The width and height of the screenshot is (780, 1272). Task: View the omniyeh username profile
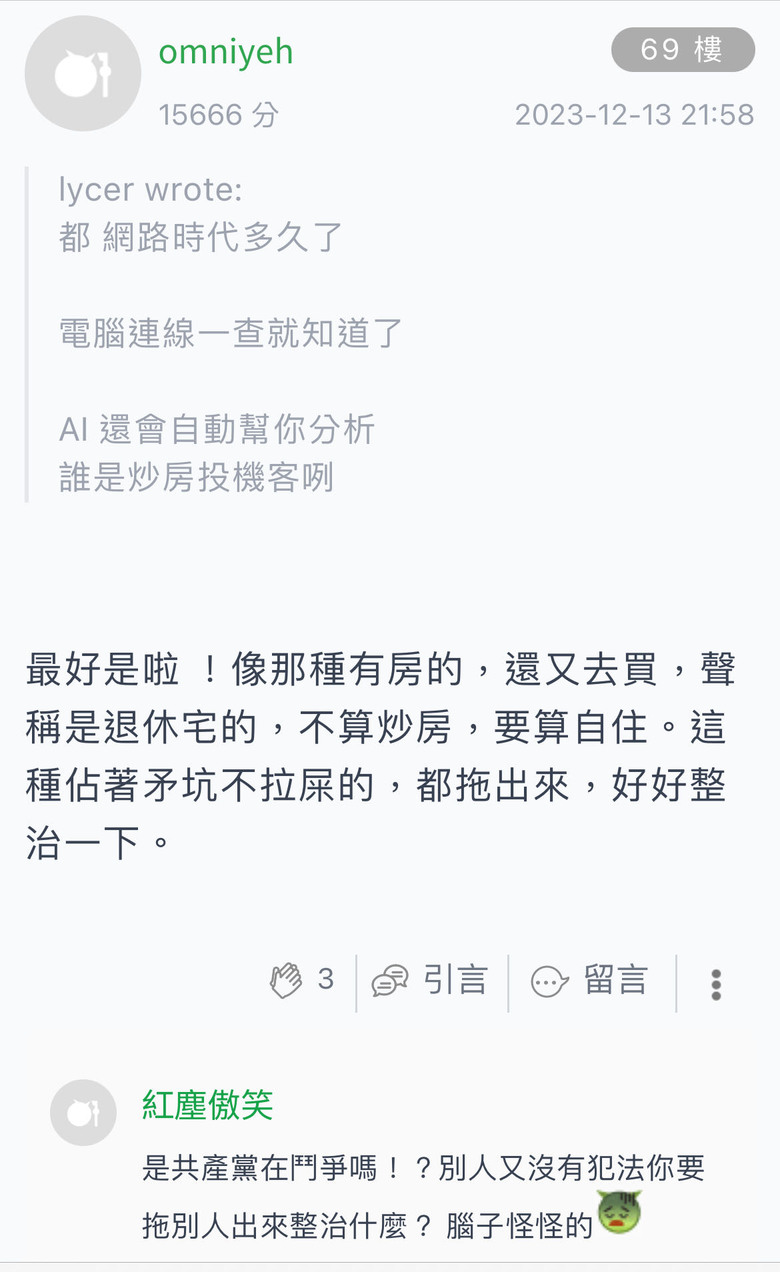coord(226,52)
